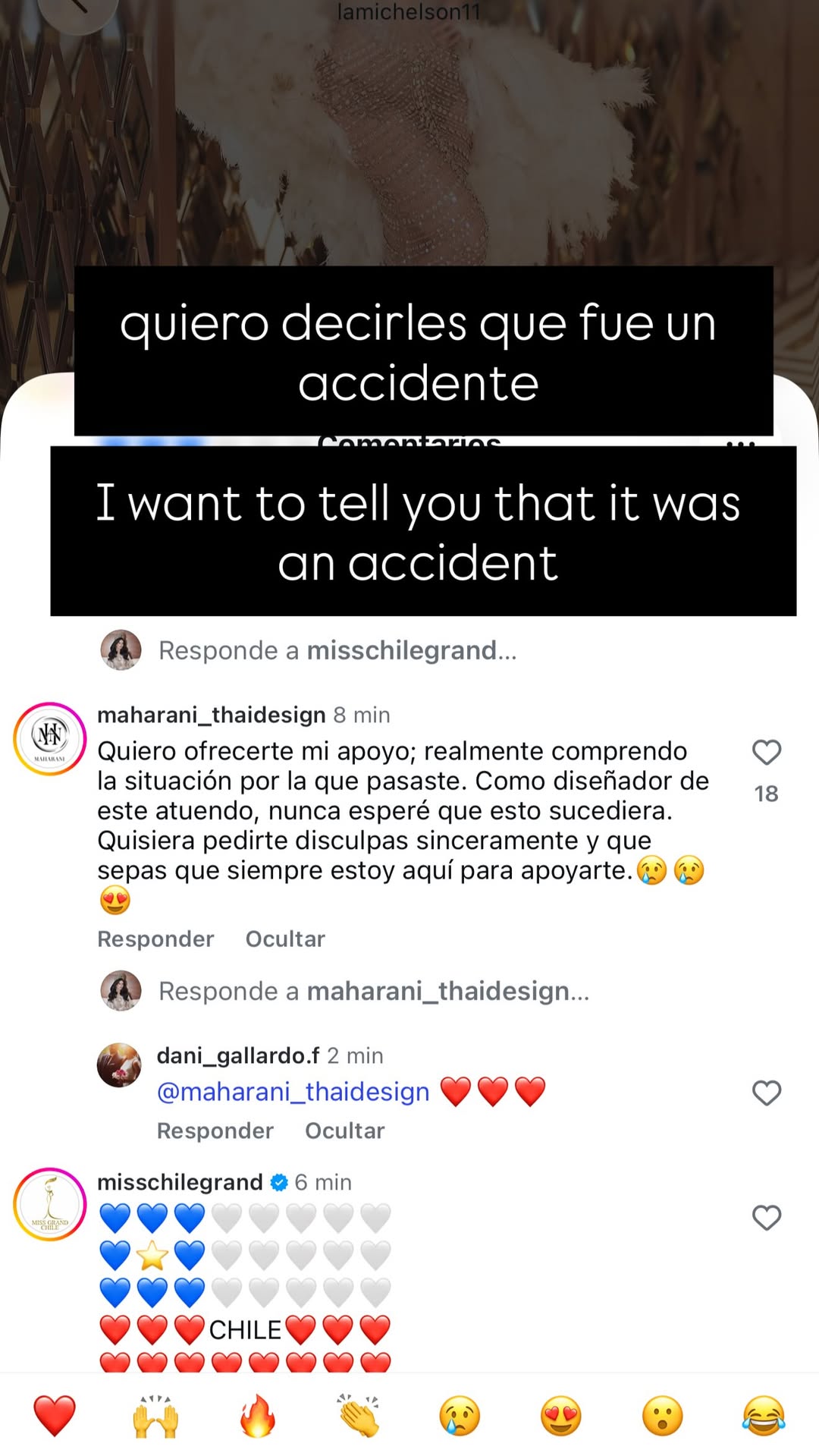Insert the fire quick emoji
This screenshot has width=819, height=1456.
pos(258,1416)
